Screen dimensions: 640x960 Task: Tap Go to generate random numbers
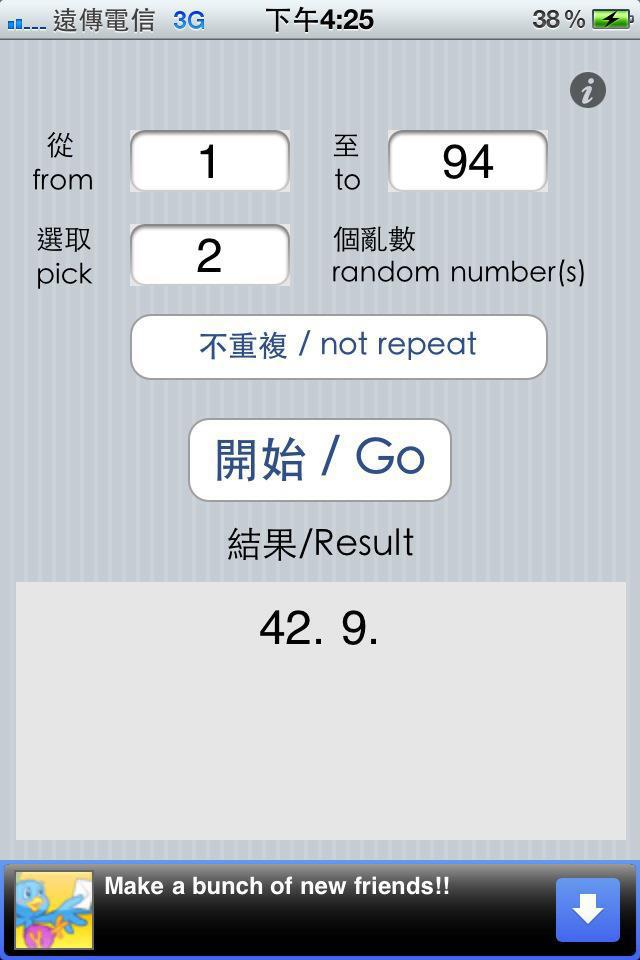coord(320,459)
